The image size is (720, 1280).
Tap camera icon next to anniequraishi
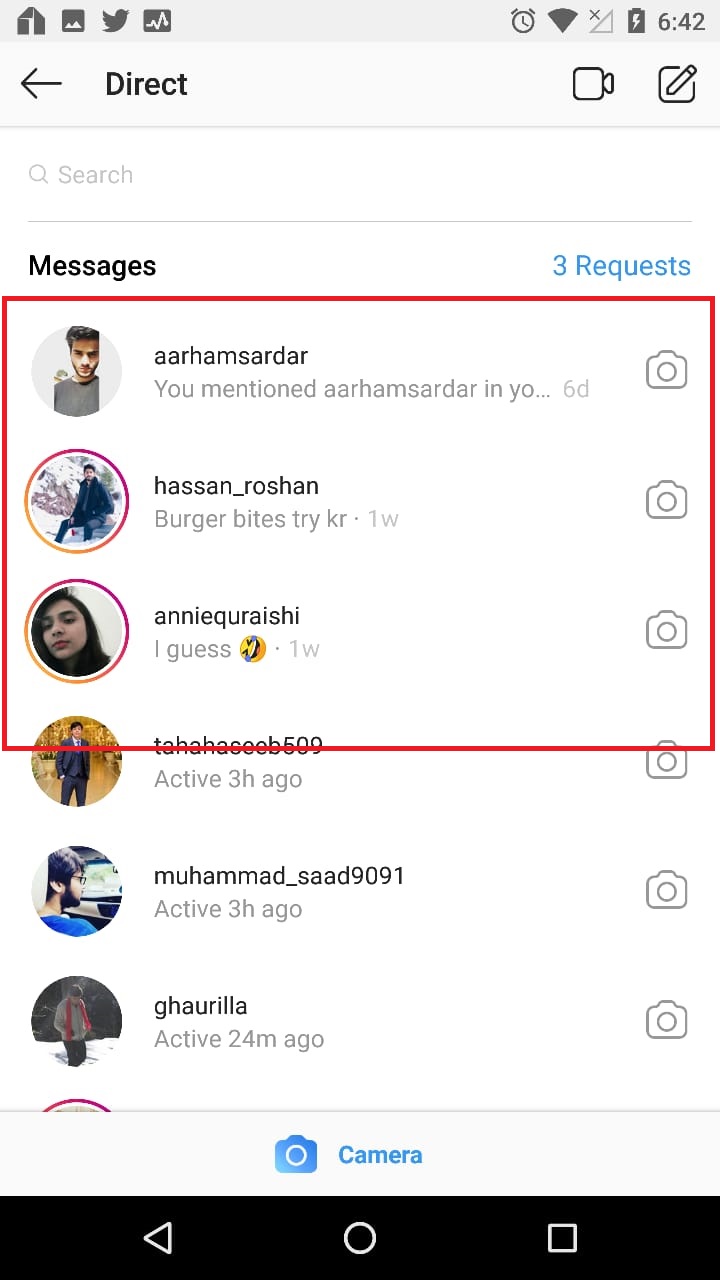point(666,631)
